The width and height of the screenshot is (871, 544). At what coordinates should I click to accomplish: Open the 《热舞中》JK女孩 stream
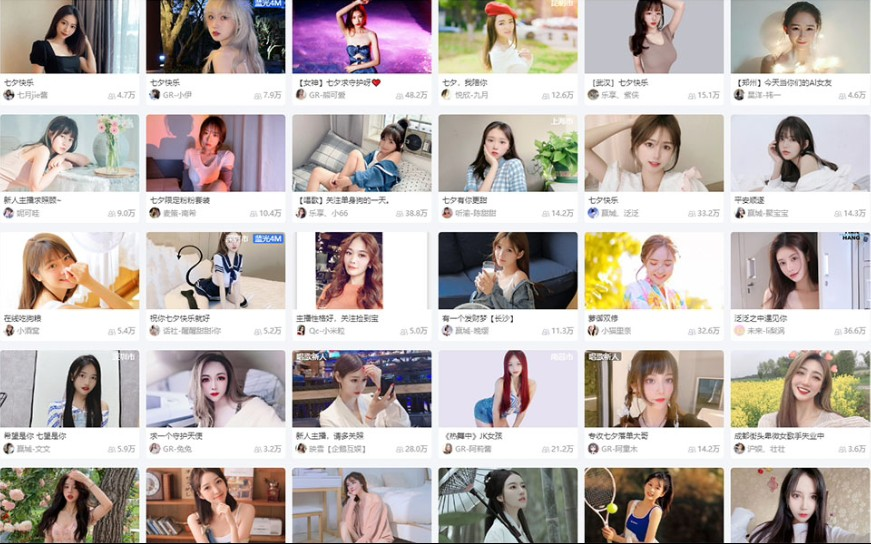pos(507,388)
